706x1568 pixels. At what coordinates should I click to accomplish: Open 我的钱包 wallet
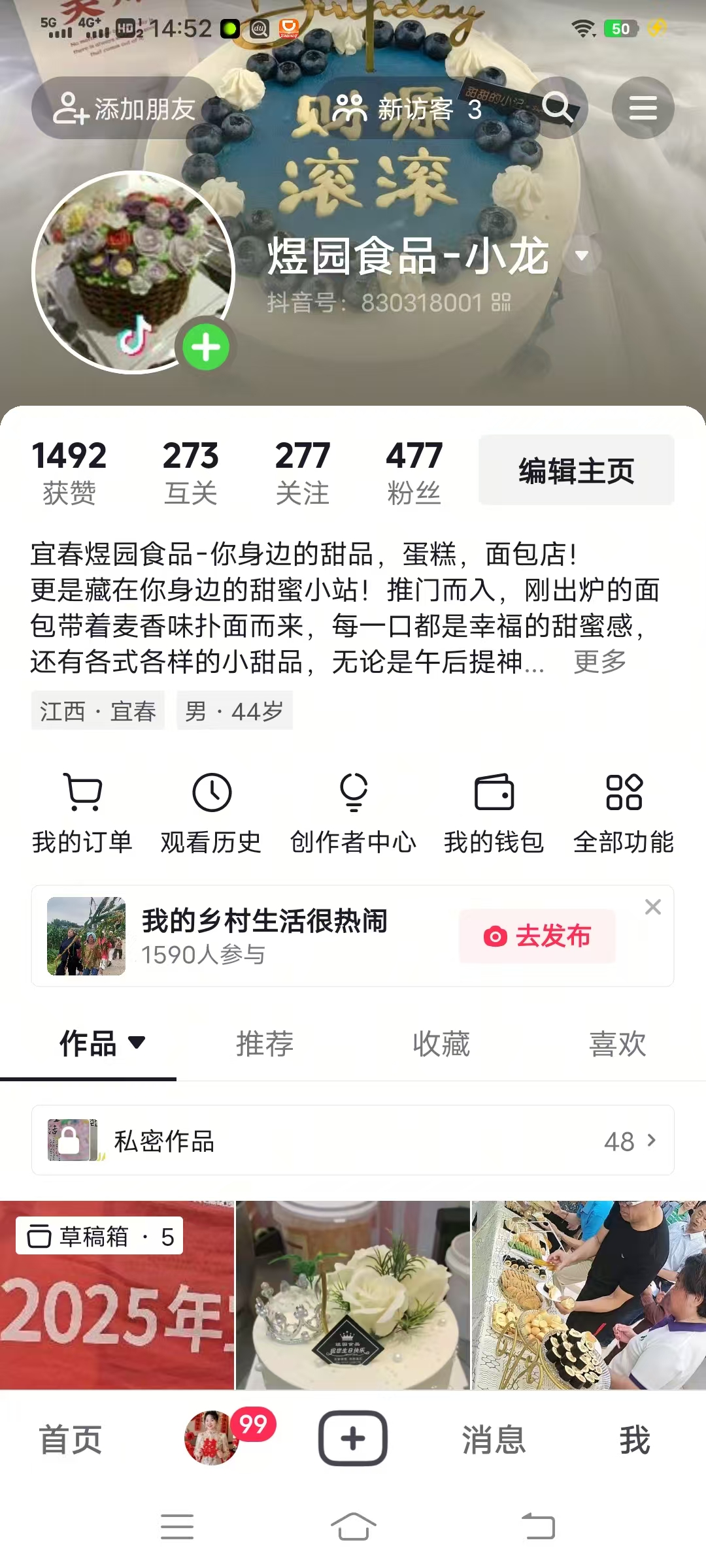tap(494, 813)
